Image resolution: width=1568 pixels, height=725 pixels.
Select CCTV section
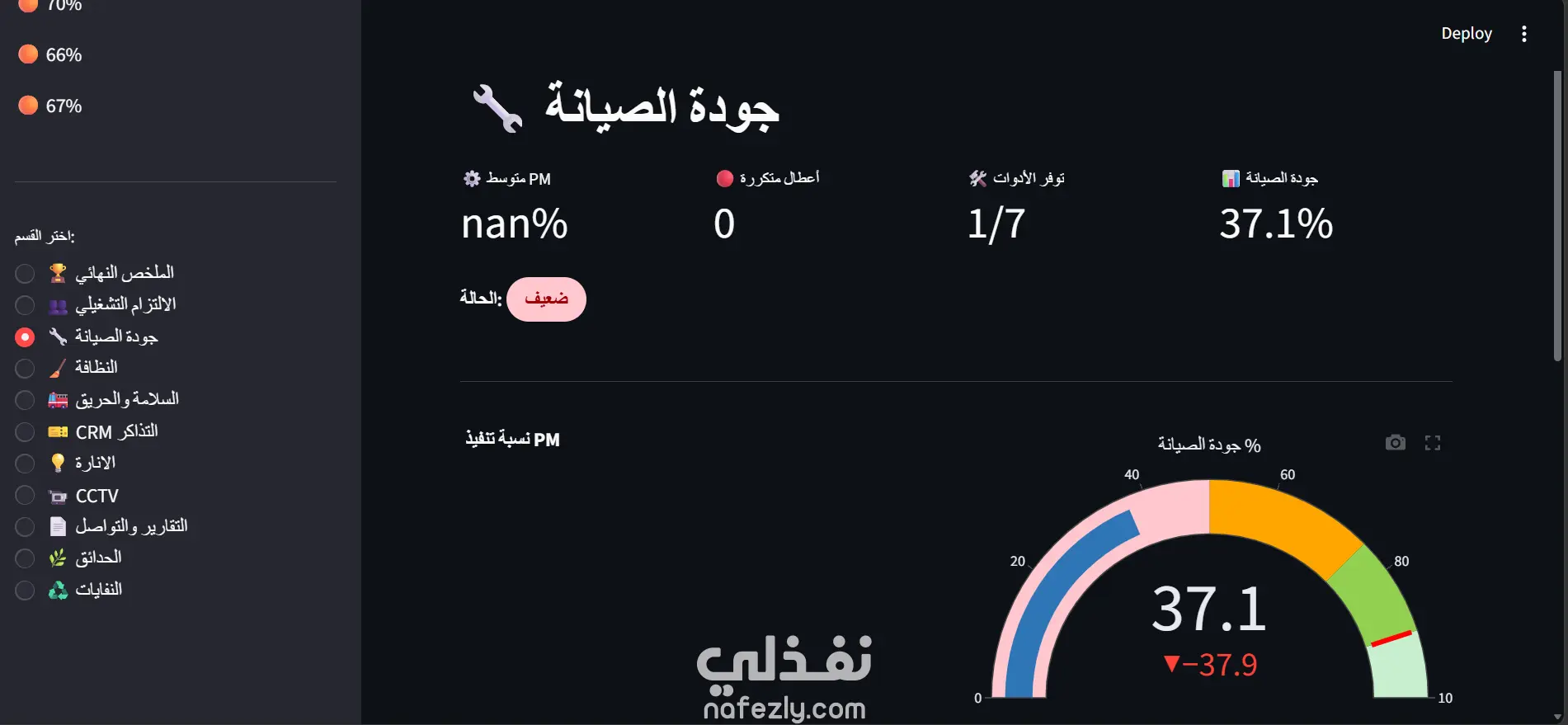pos(26,496)
